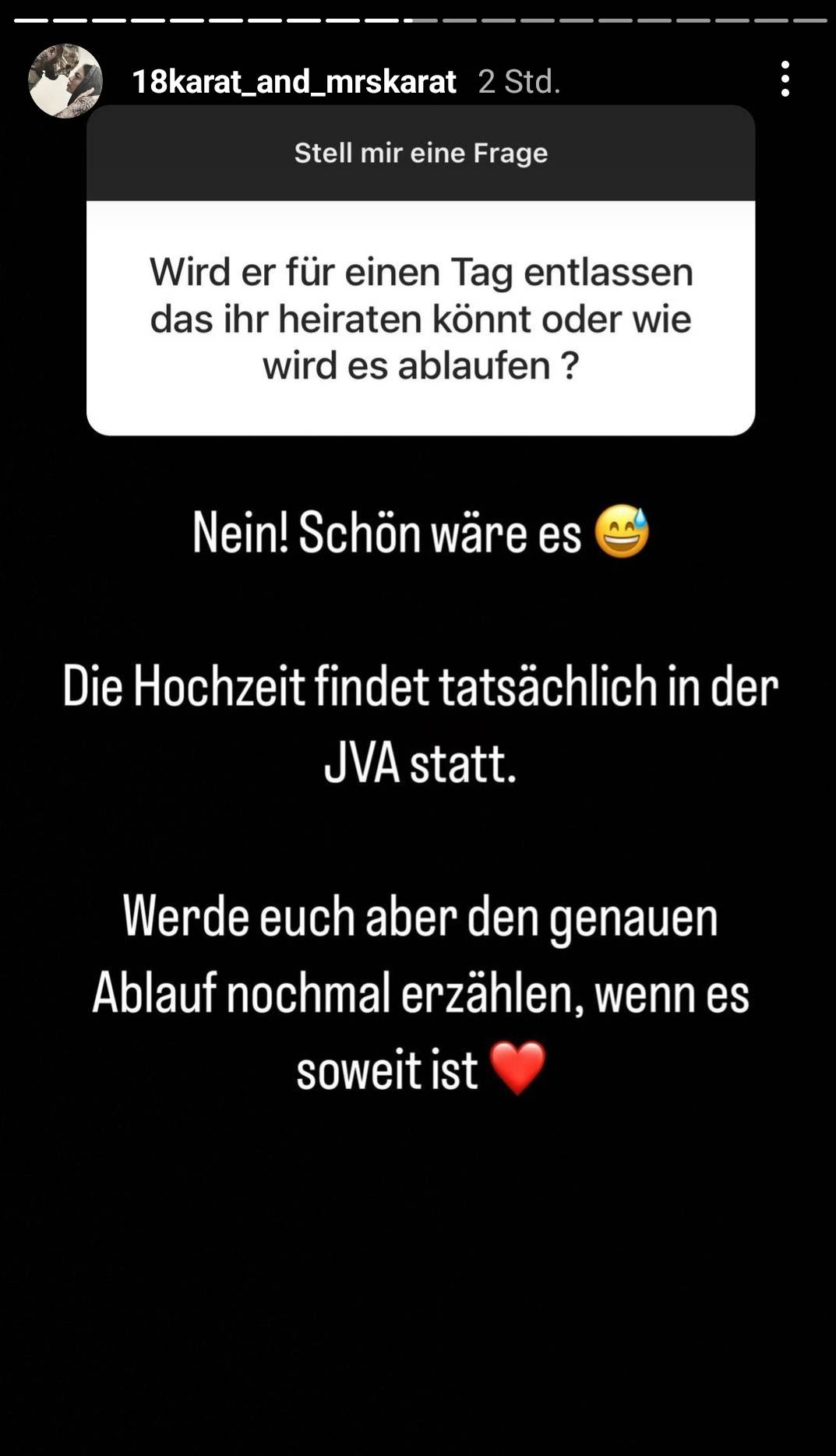Open the three-dot story options menu
The width and height of the screenshot is (836, 1456).
785,79
